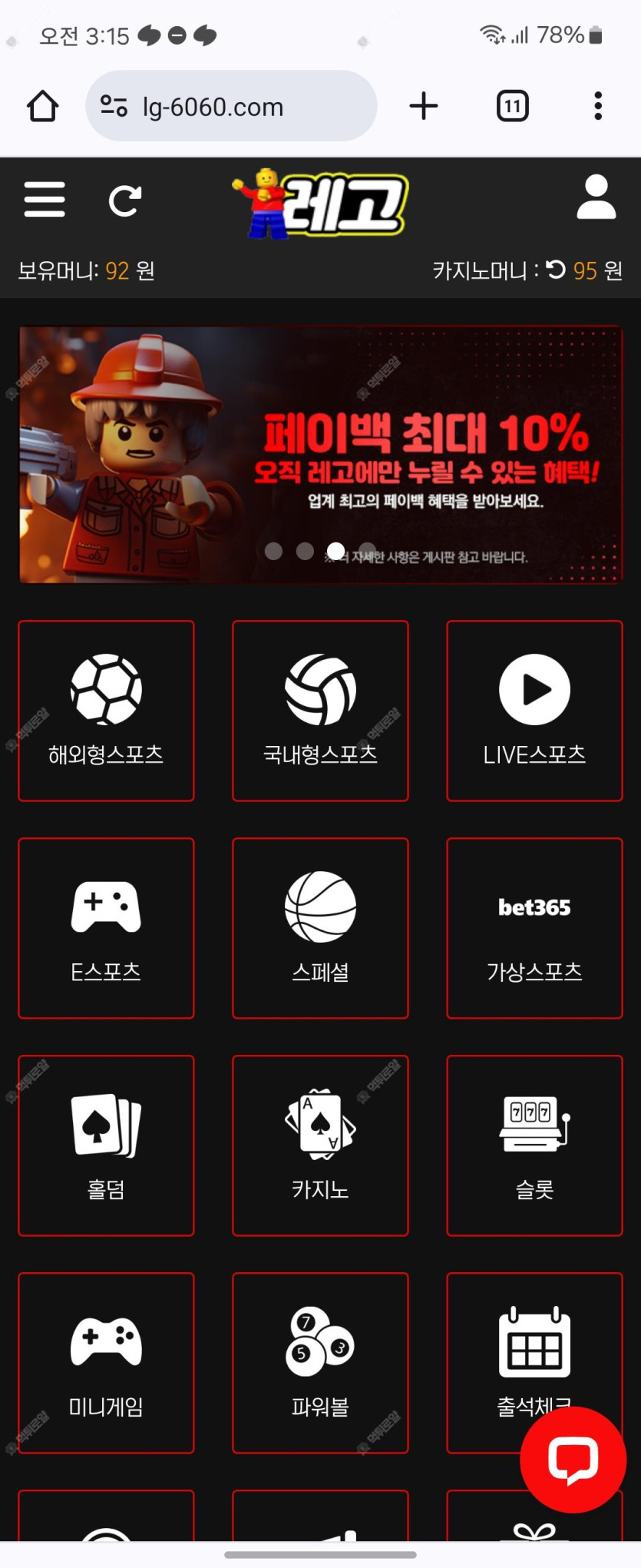This screenshot has height=1568, width=641.
Task: Open a new browser tab
Action: point(424,106)
